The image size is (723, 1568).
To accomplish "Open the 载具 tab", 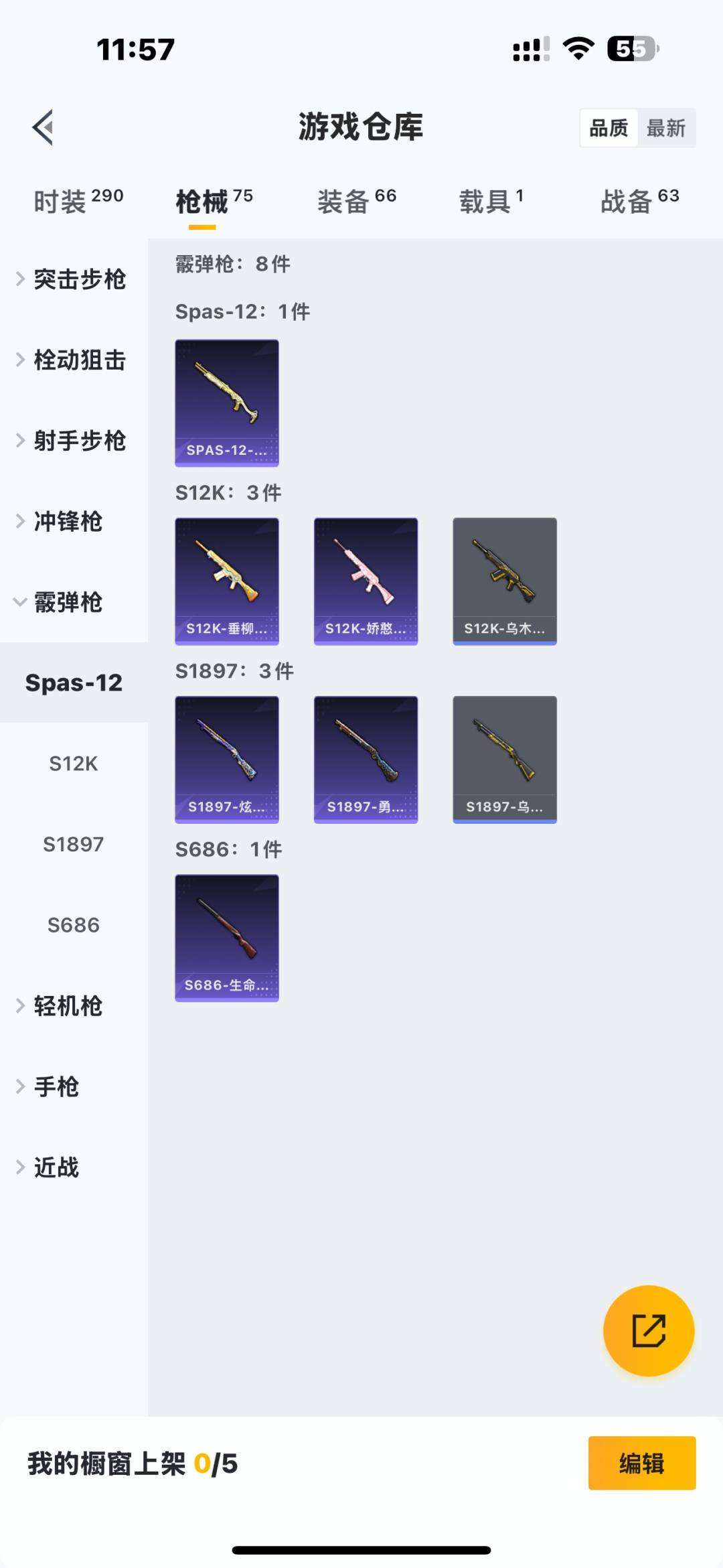I will [x=491, y=201].
